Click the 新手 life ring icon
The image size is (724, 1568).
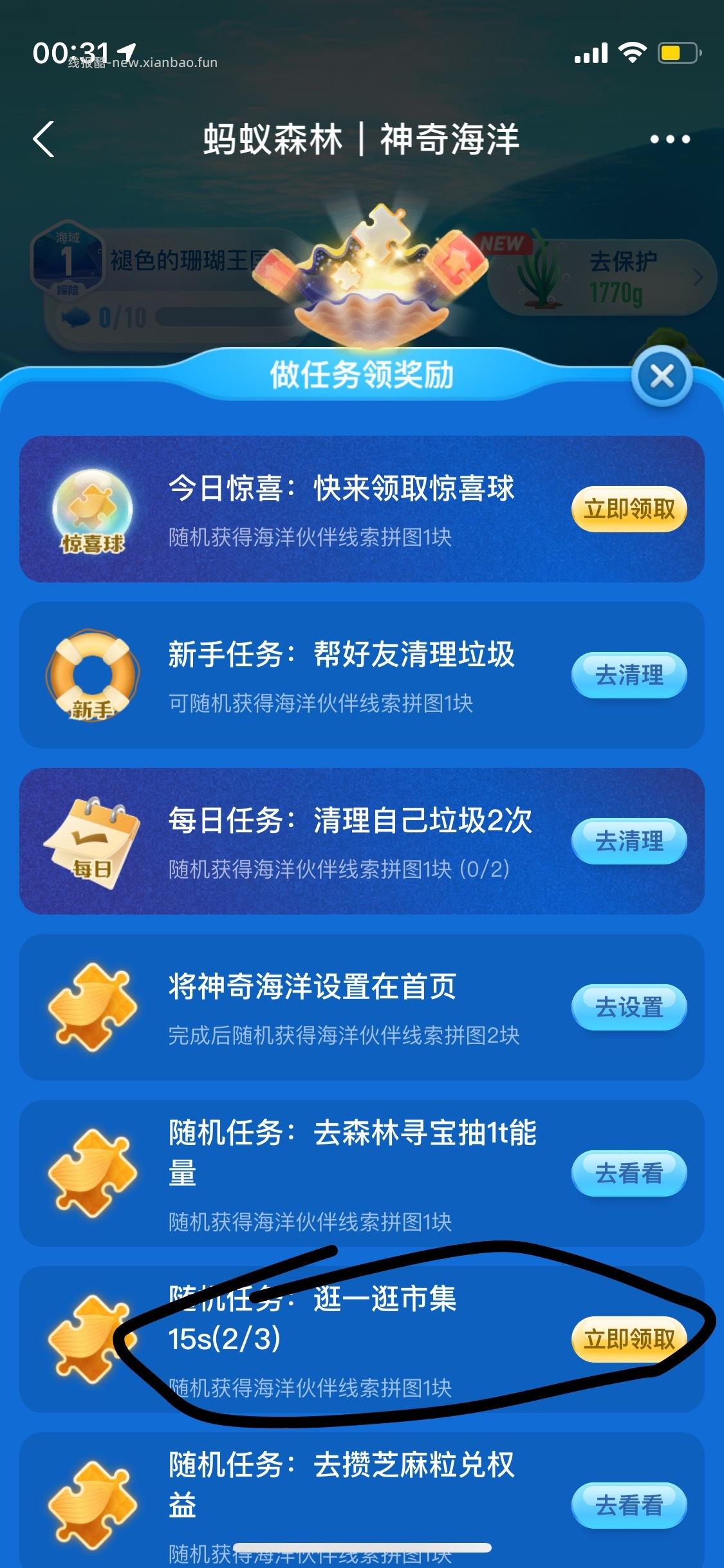click(x=94, y=675)
